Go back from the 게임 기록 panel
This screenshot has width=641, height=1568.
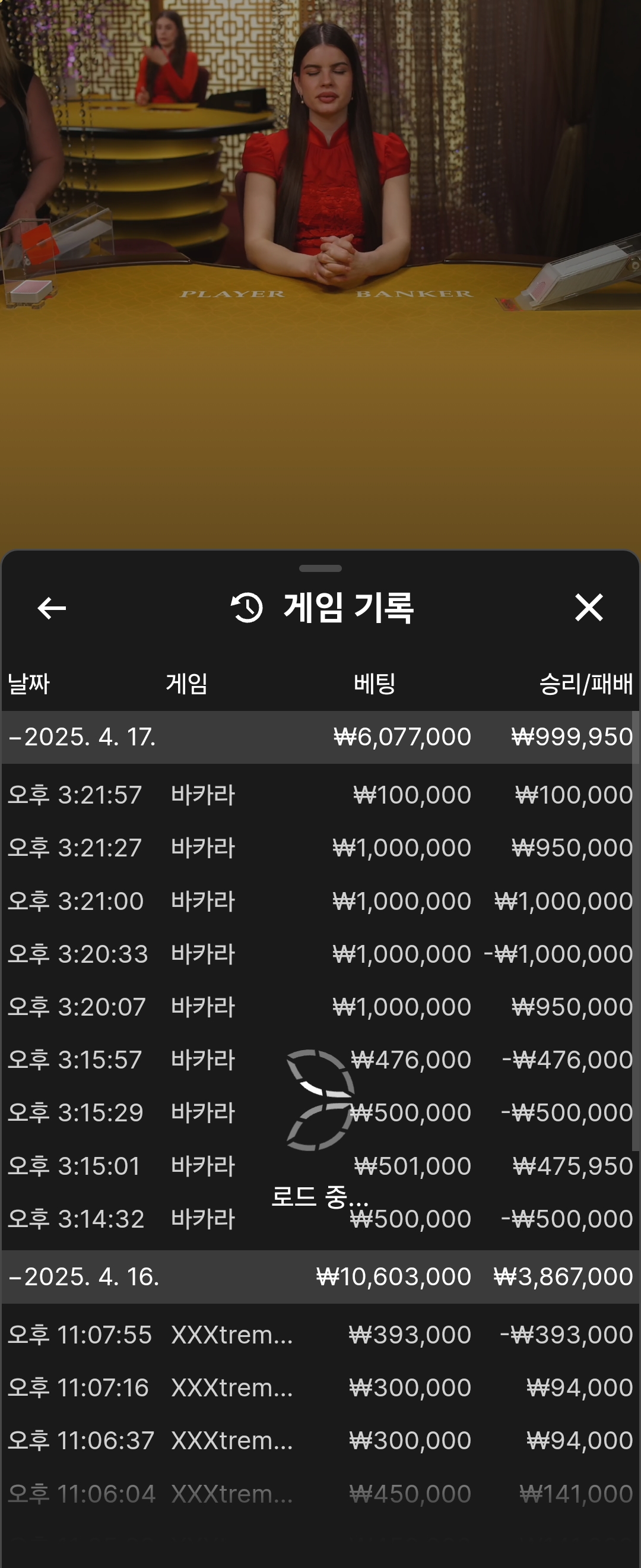(x=52, y=608)
